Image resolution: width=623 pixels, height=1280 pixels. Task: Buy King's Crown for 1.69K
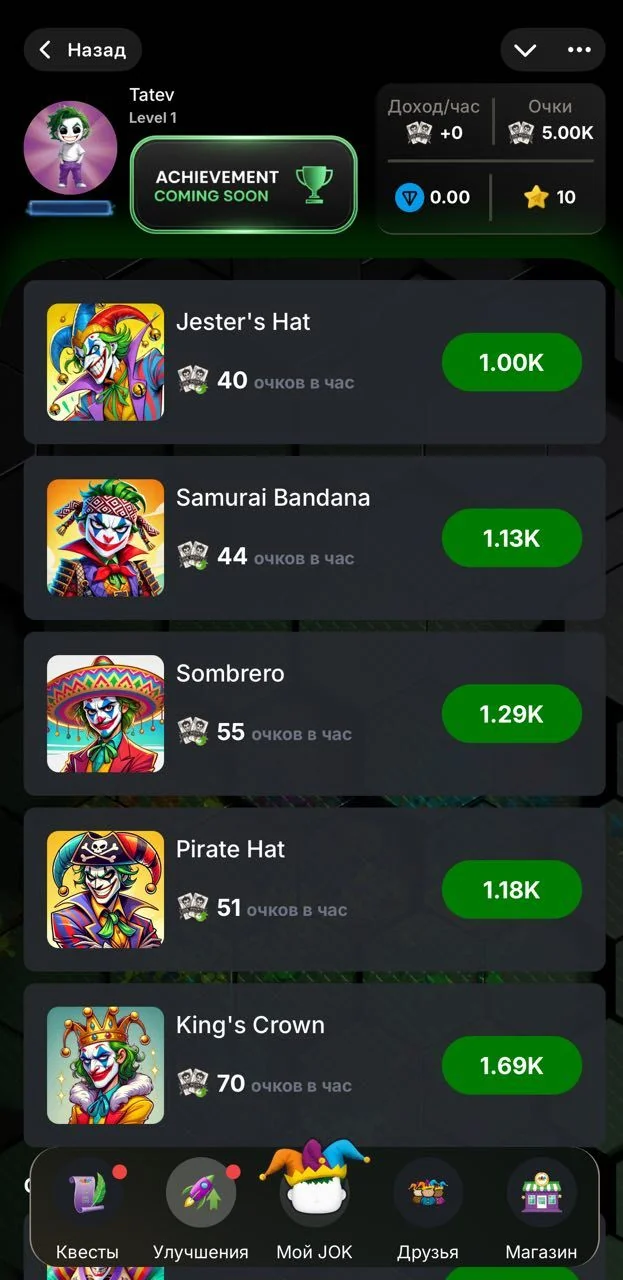point(511,1066)
